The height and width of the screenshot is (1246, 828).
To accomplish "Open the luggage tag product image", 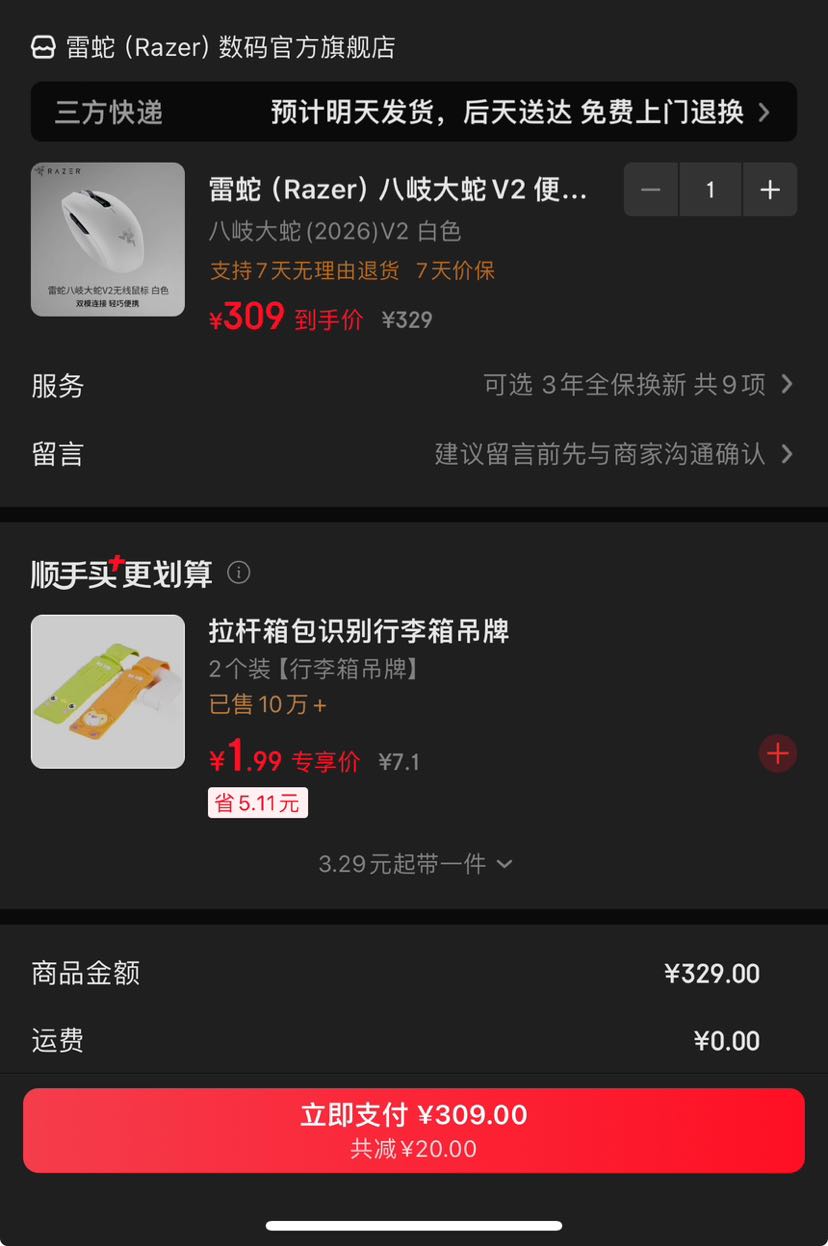I will click(x=108, y=692).
